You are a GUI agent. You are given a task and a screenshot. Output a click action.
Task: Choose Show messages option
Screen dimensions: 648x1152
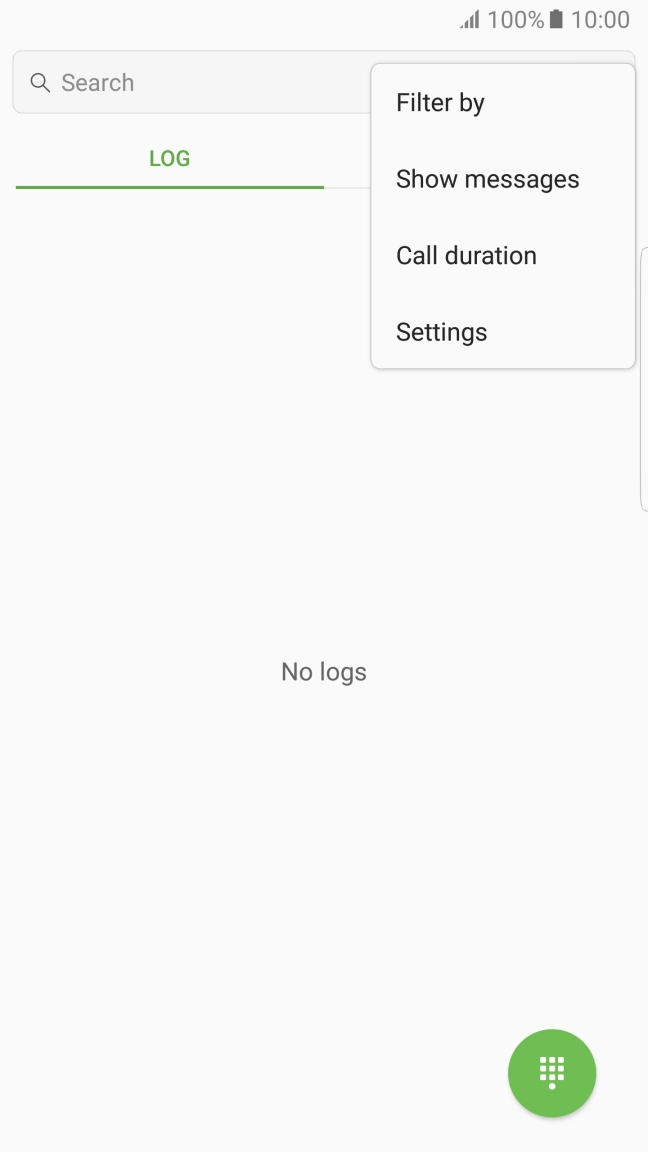[503, 179]
